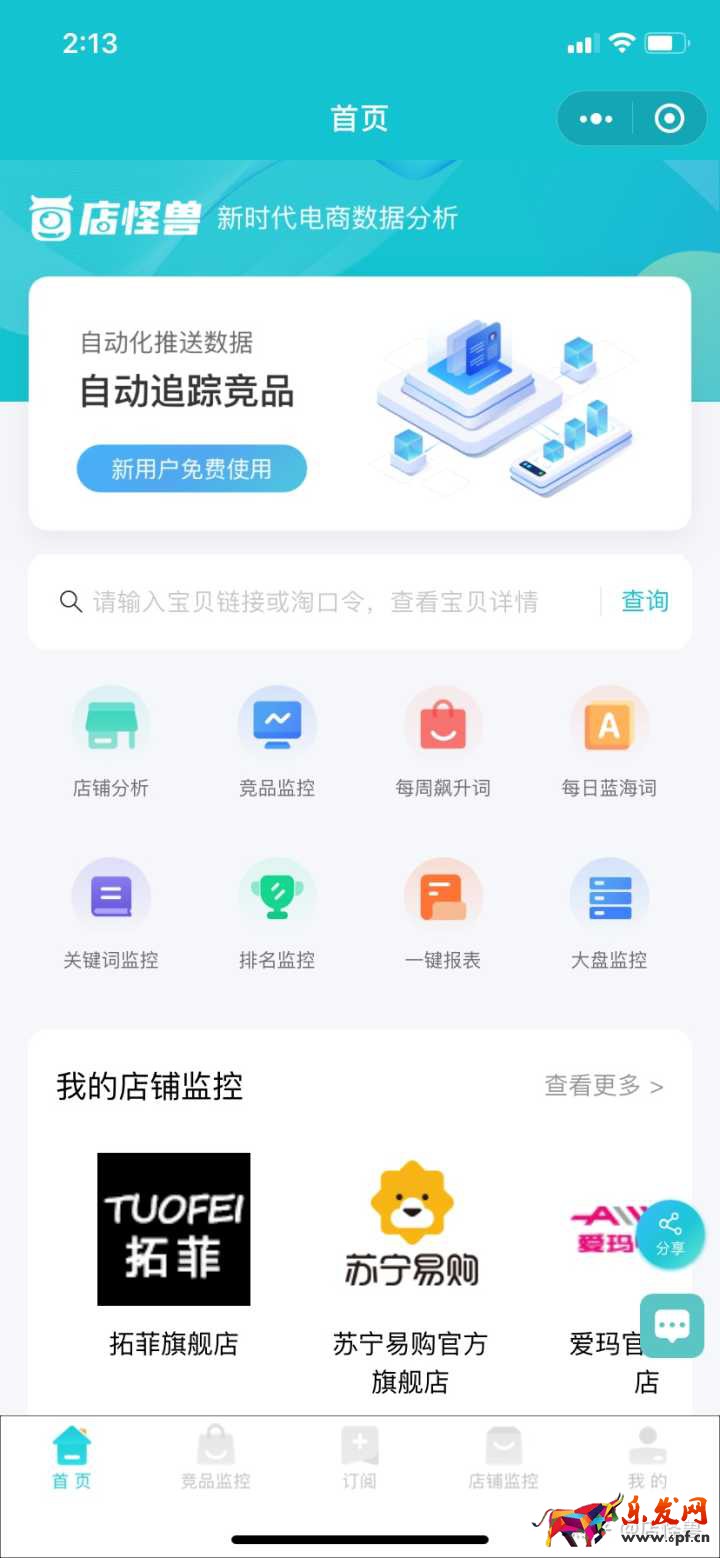Image resolution: width=720 pixels, height=1558 pixels.
Task: Open 每周飙升词
Action: point(443,741)
